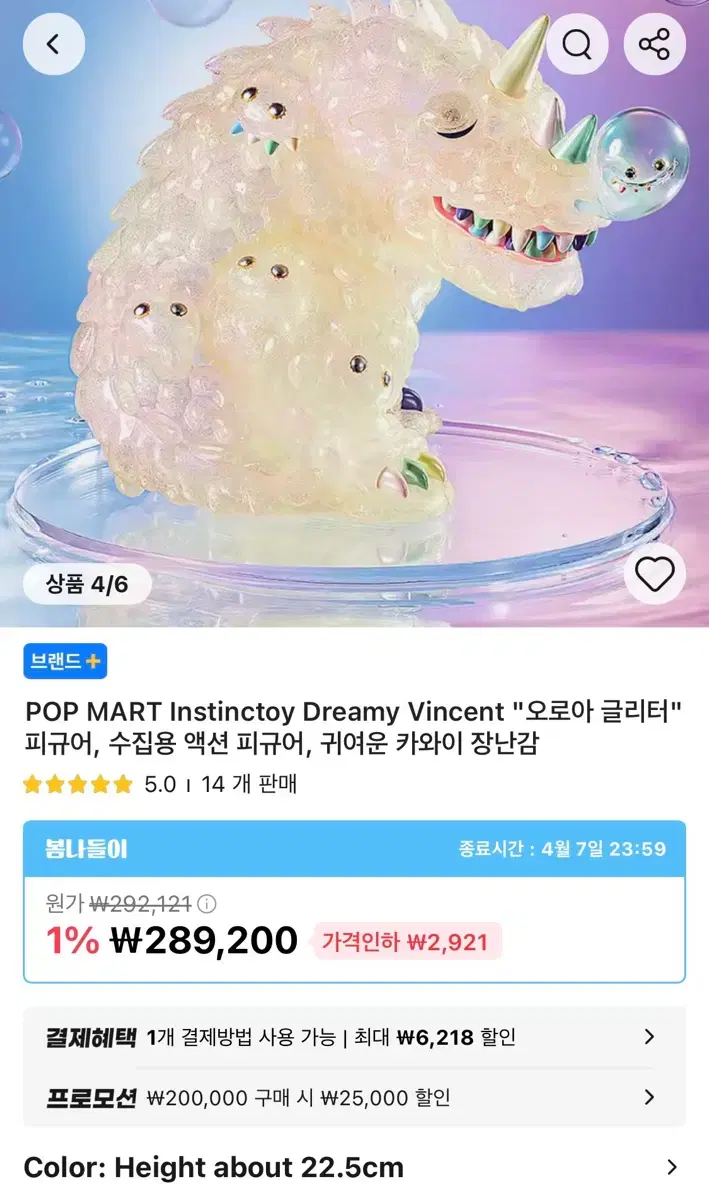Add product to wishlist with the heart
Screen dimensions: 709x1200
point(655,574)
